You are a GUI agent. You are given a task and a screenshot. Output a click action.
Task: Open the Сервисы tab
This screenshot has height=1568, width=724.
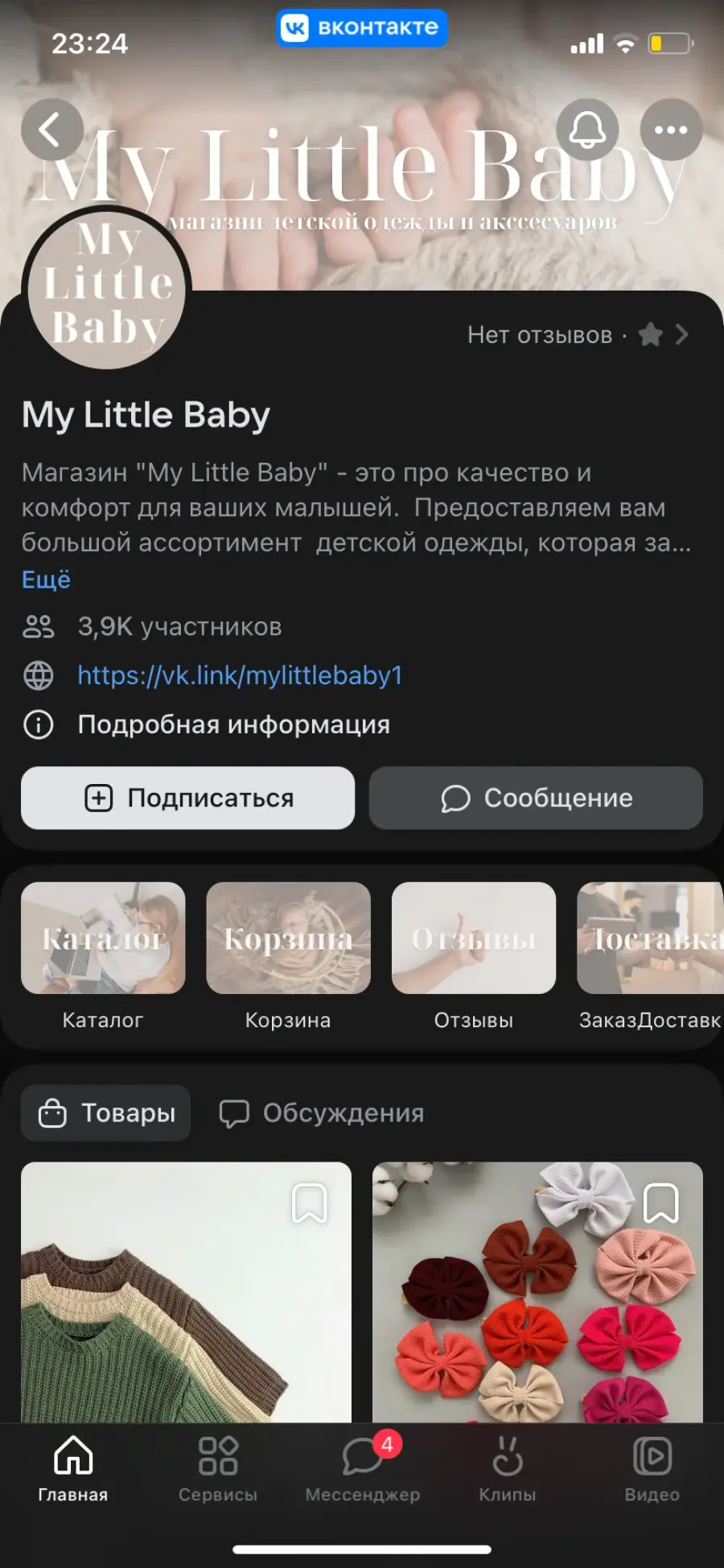(x=218, y=1469)
